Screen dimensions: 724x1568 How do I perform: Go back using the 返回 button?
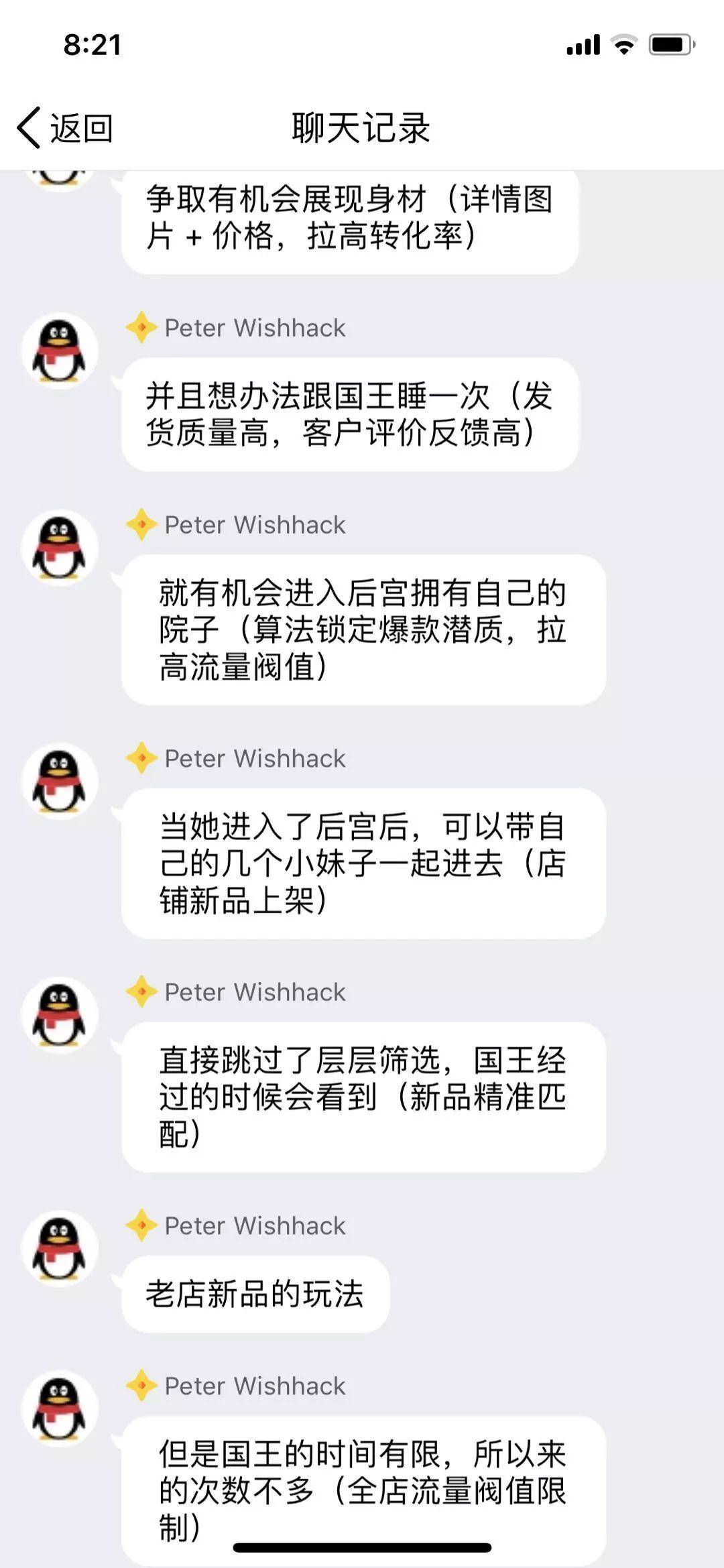point(66,127)
